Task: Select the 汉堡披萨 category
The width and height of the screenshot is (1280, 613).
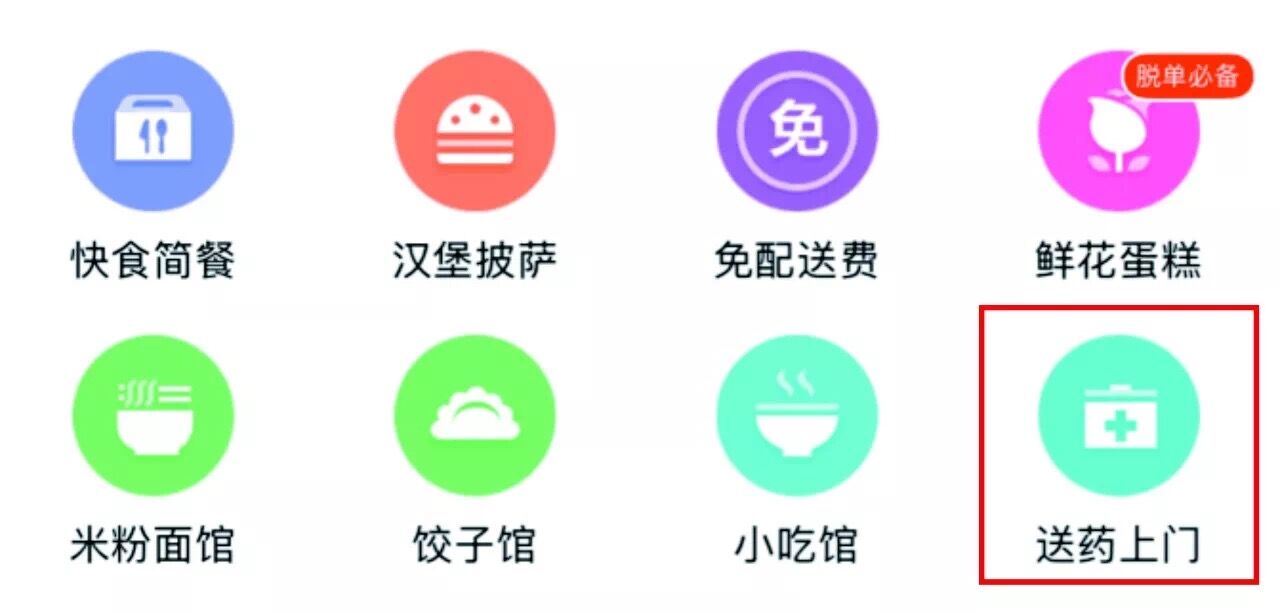Action: (475, 131)
